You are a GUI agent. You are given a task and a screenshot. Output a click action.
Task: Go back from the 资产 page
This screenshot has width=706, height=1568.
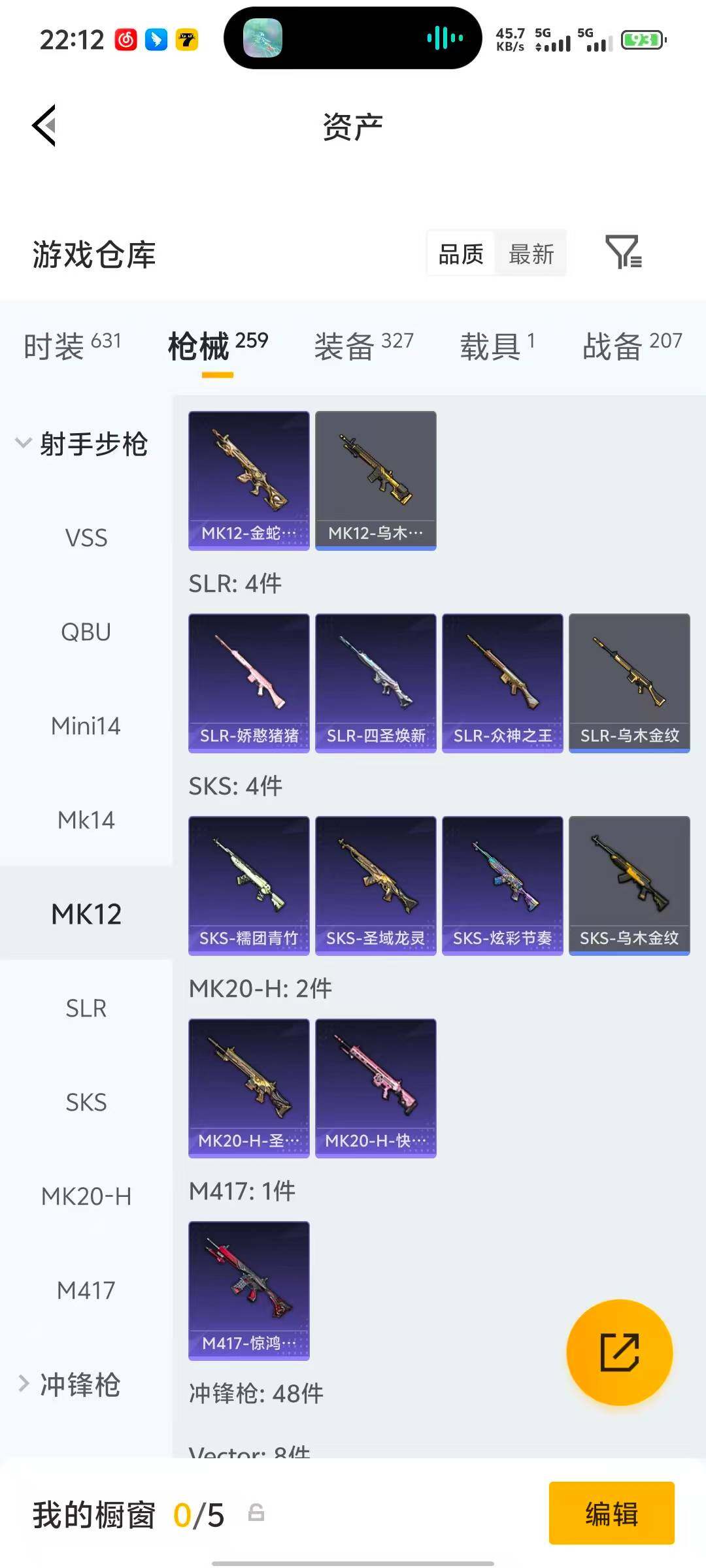(x=44, y=125)
